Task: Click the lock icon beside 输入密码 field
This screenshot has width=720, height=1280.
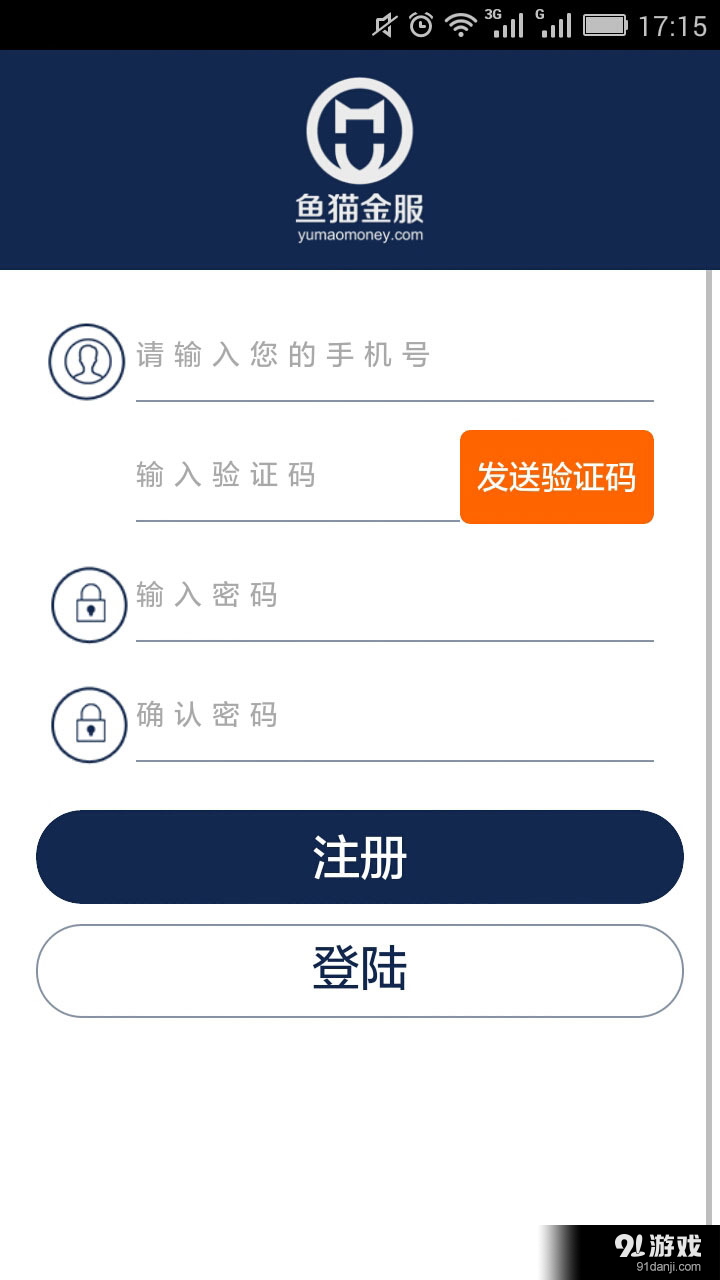Action: [88, 605]
